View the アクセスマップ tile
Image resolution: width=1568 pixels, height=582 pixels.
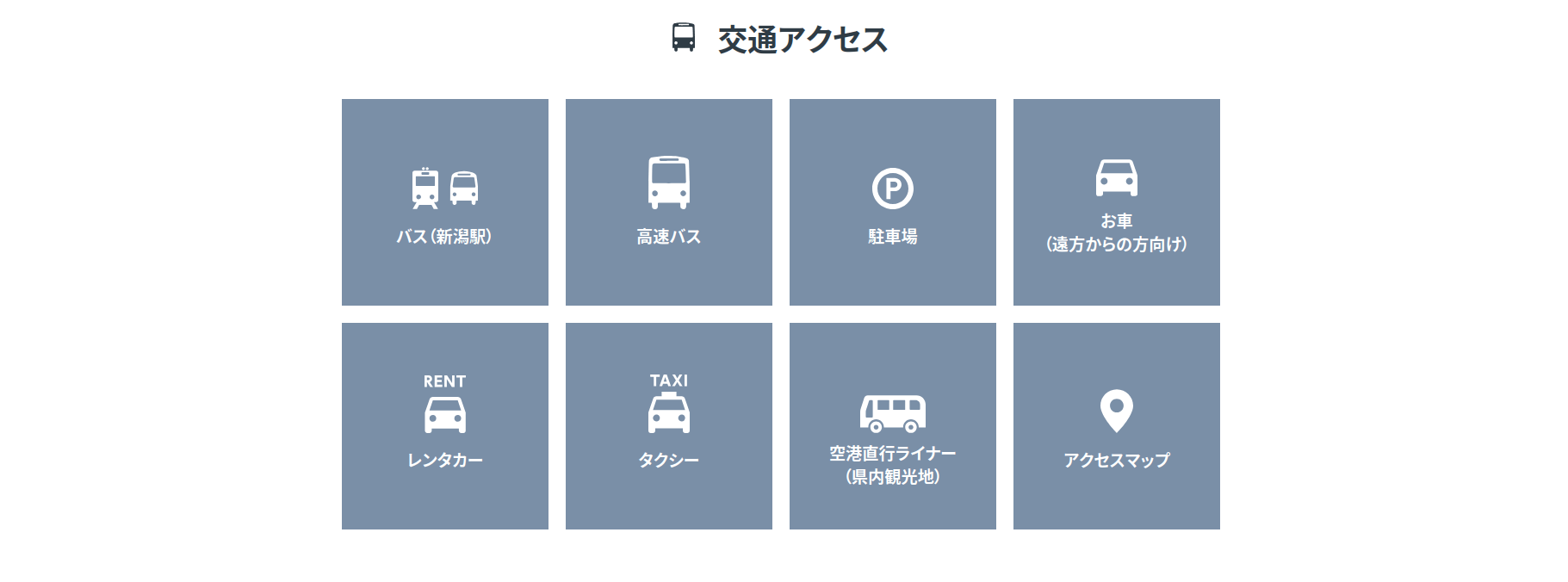click(x=1116, y=426)
